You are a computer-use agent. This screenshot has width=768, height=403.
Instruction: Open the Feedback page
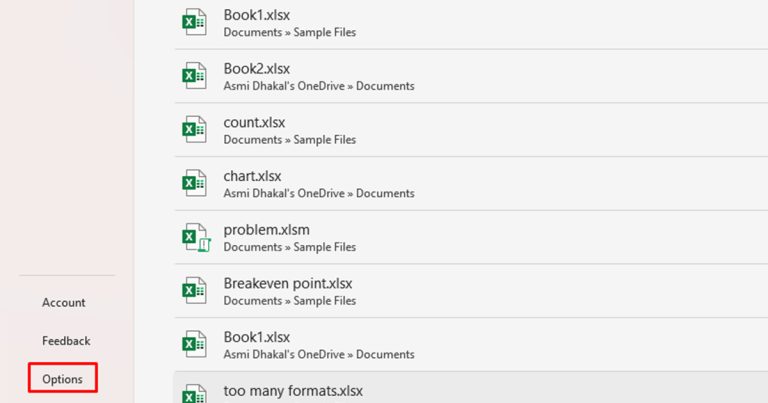point(66,341)
